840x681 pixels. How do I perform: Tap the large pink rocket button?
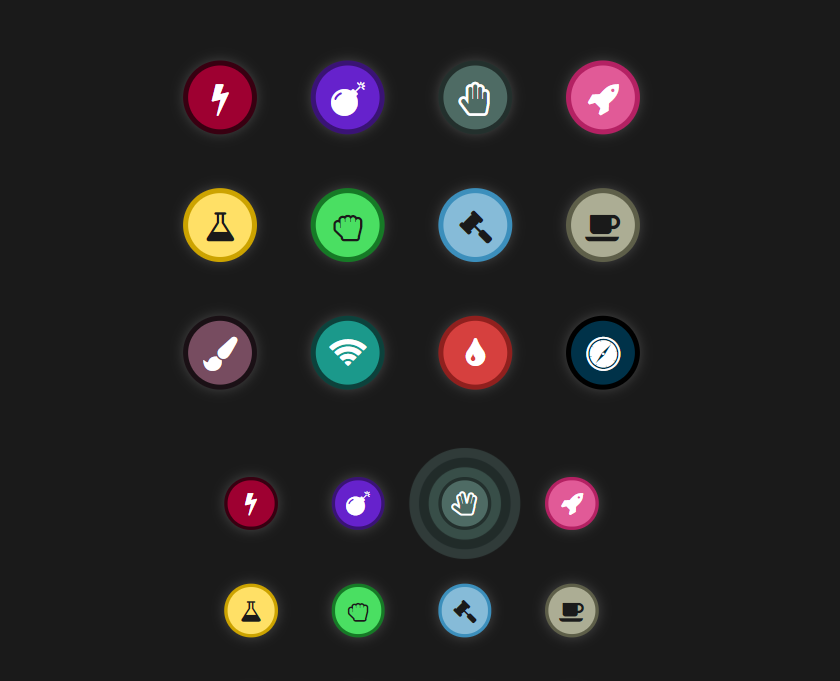pyautogui.click(x=603, y=98)
